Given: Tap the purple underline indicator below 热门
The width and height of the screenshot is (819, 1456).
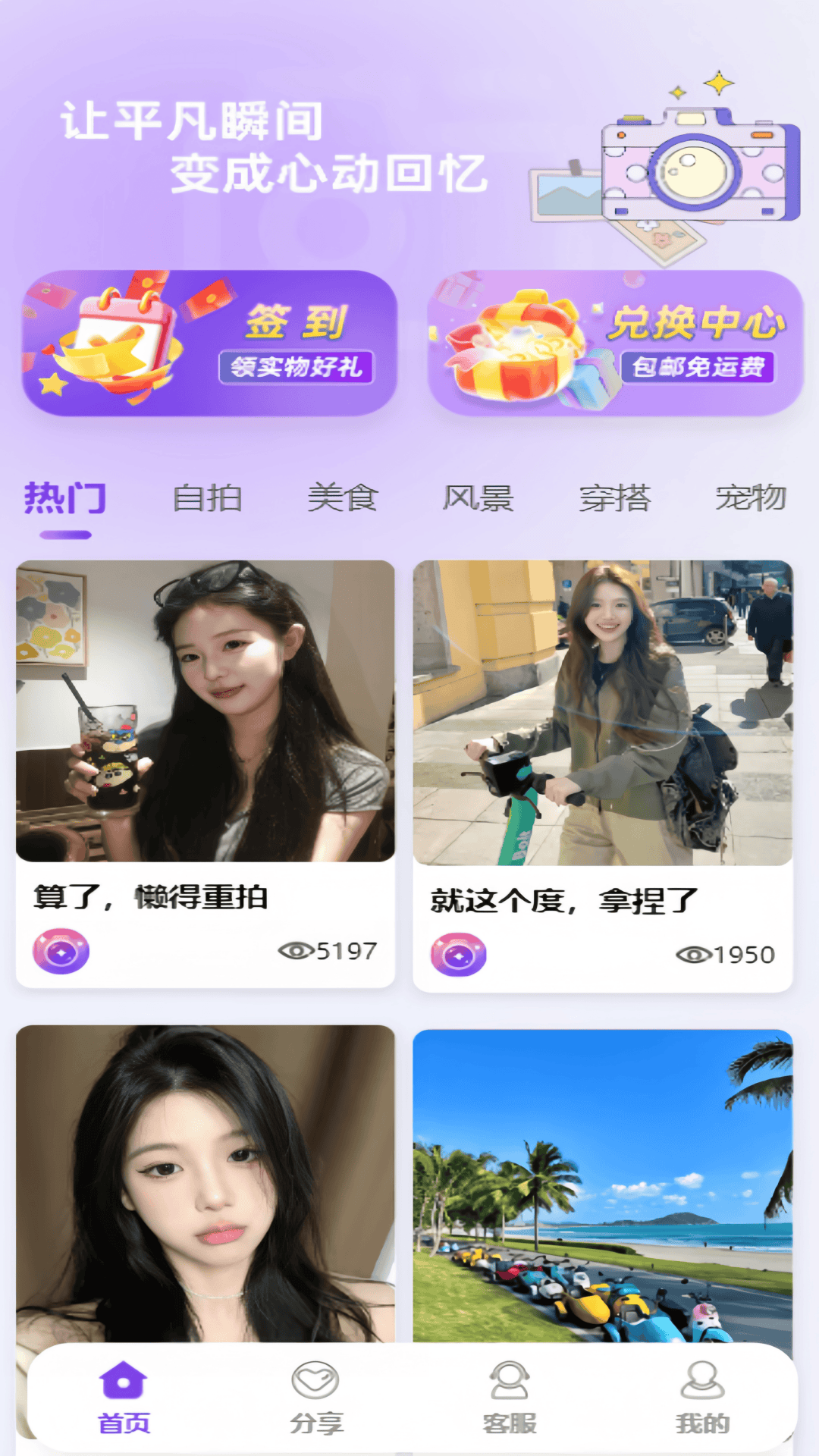Looking at the screenshot, I should tap(64, 535).
